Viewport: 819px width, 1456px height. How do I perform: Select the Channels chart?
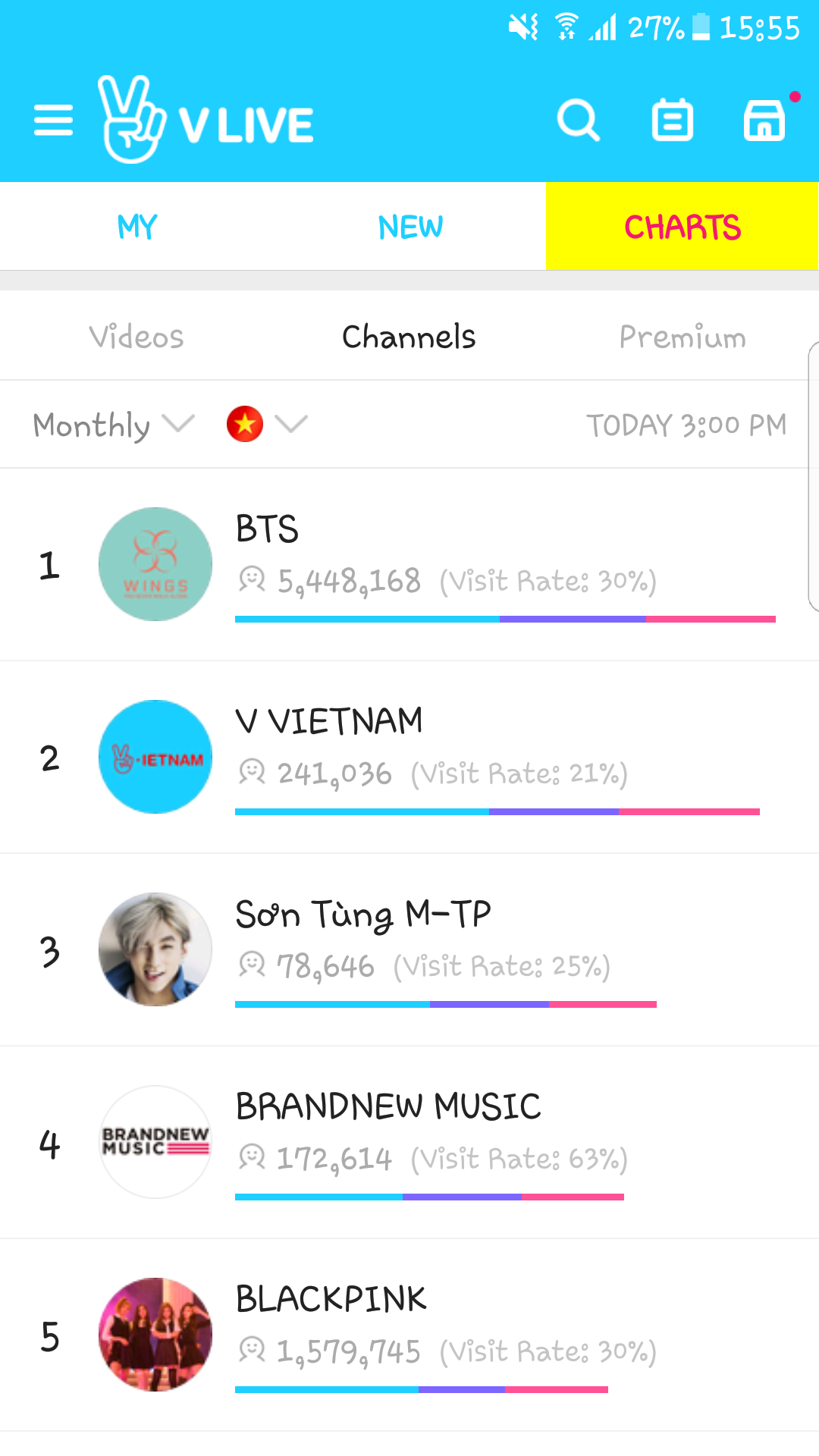[x=409, y=337]
